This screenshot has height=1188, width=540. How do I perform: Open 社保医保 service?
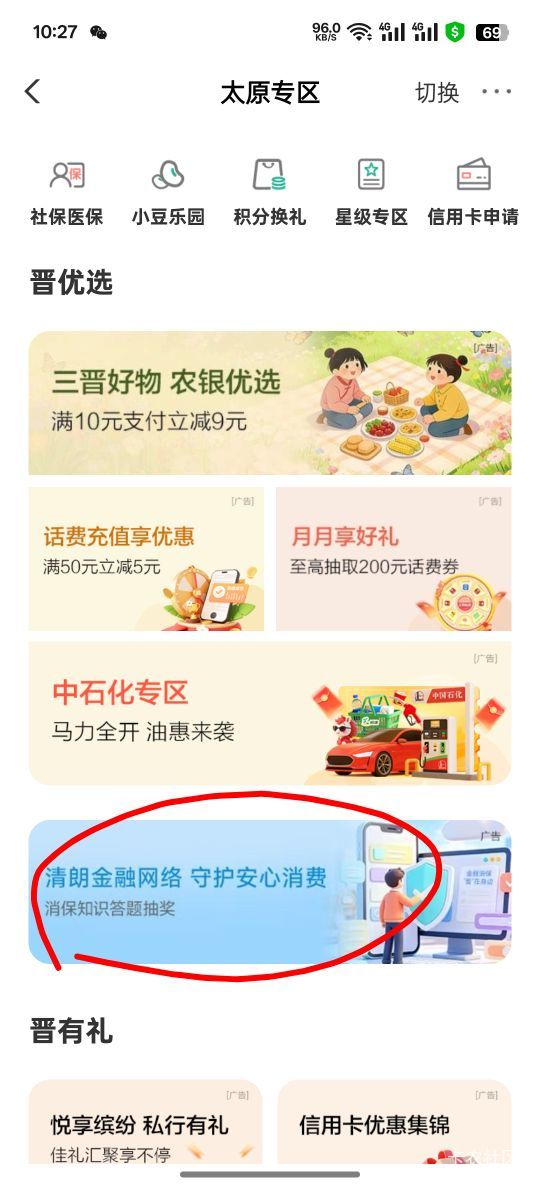pyautogui.click(x=67, y=192)
